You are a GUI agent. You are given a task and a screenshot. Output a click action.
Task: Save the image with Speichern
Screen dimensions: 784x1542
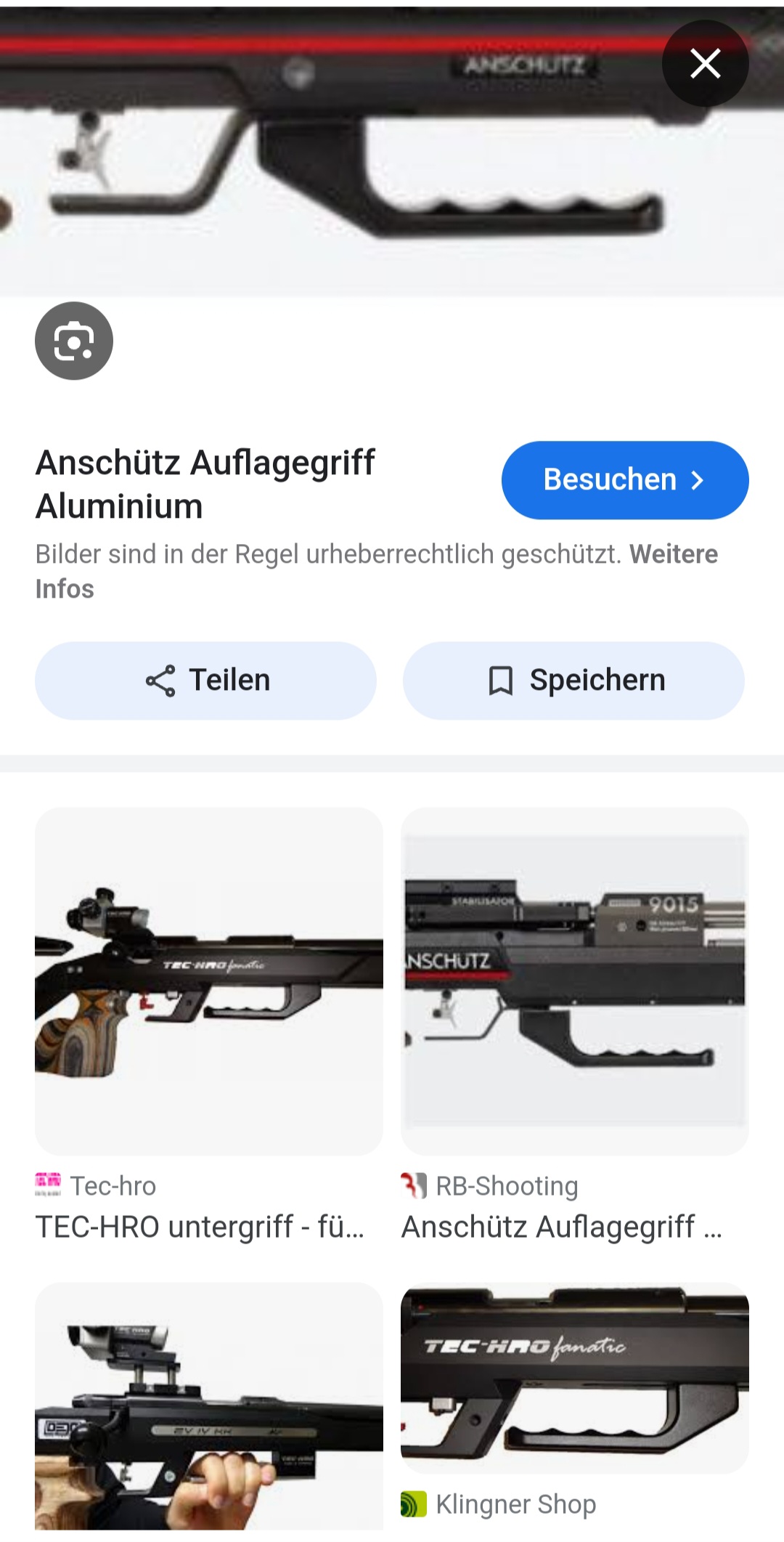[573, 681]
